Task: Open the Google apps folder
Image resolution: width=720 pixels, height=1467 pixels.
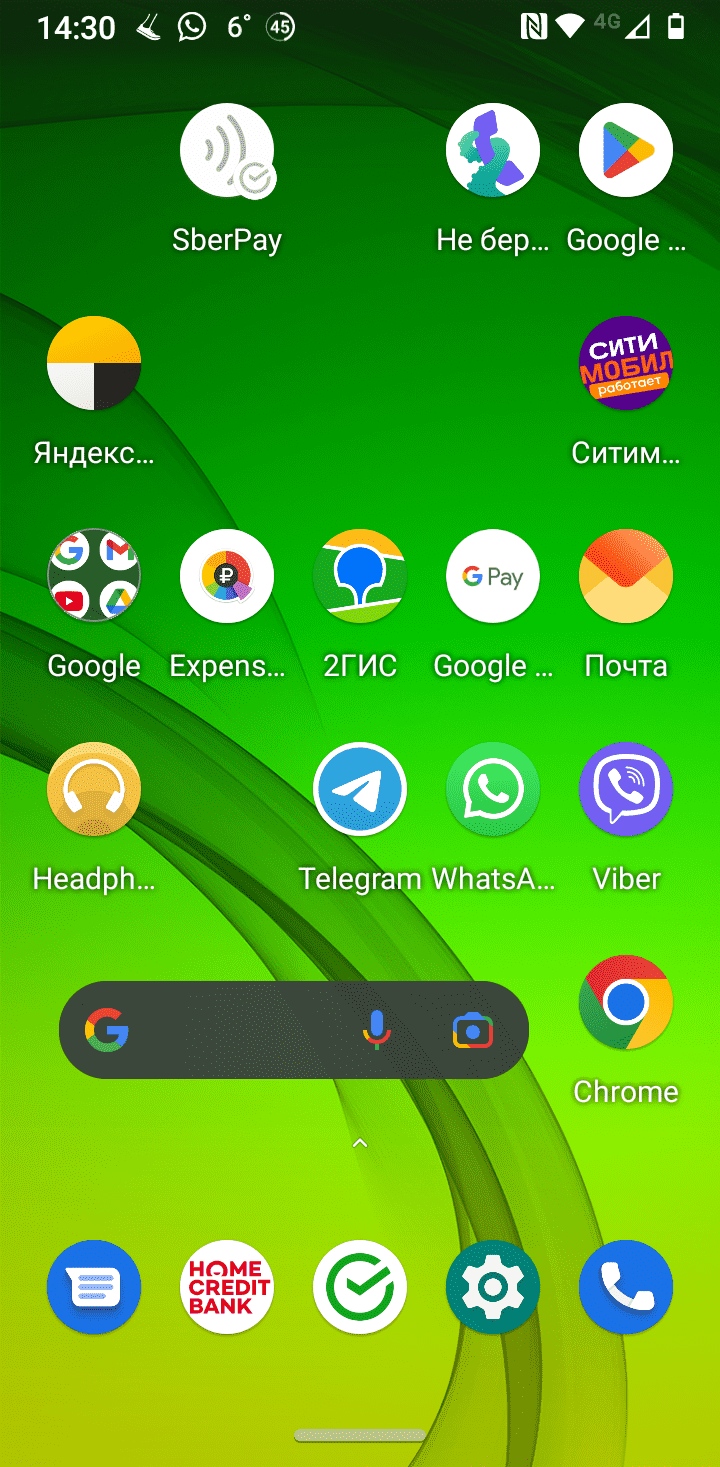Action: 94,576
